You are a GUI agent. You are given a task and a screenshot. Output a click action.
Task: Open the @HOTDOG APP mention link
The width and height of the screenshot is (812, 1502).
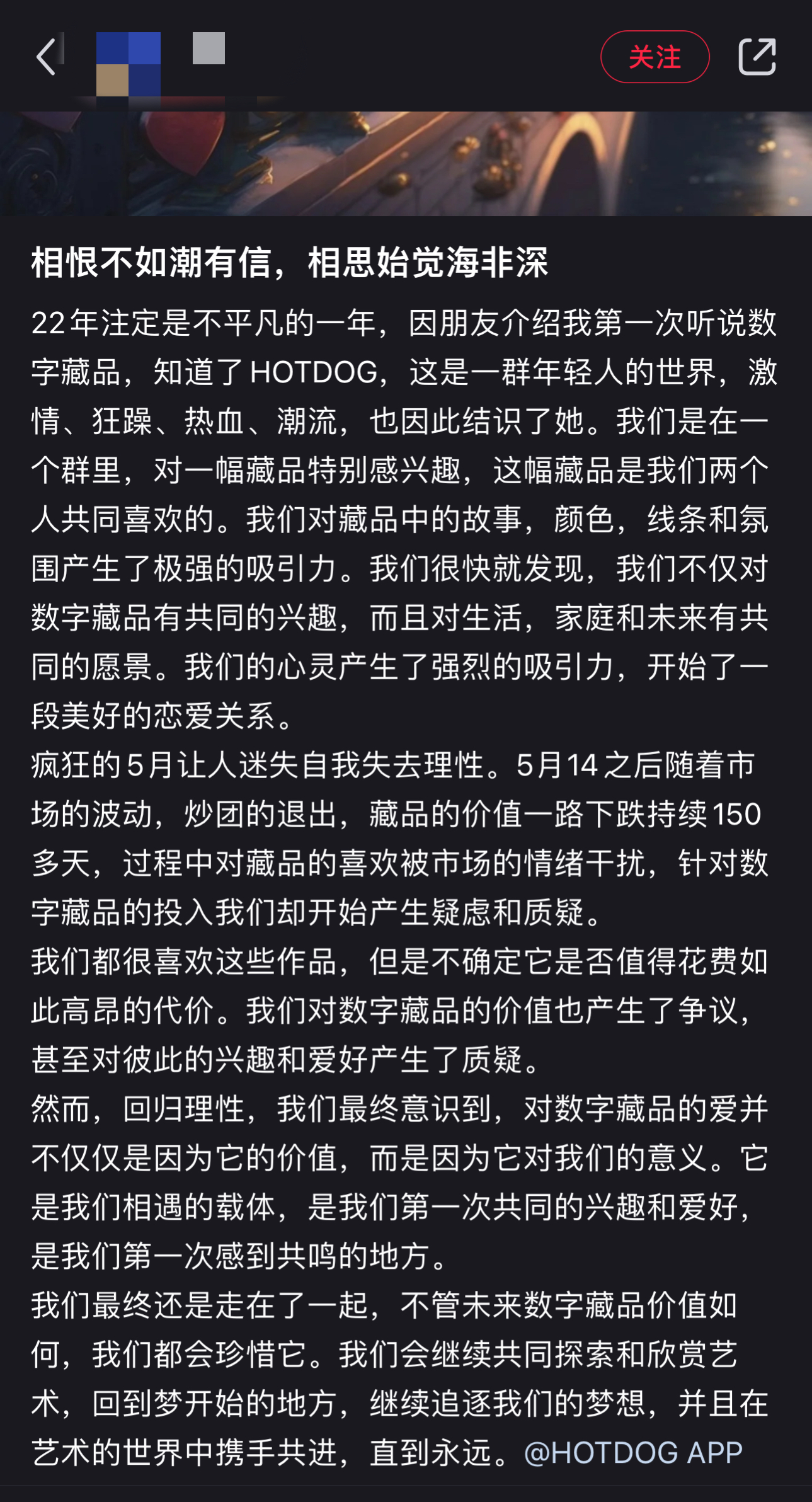(x=632, y=1452)
